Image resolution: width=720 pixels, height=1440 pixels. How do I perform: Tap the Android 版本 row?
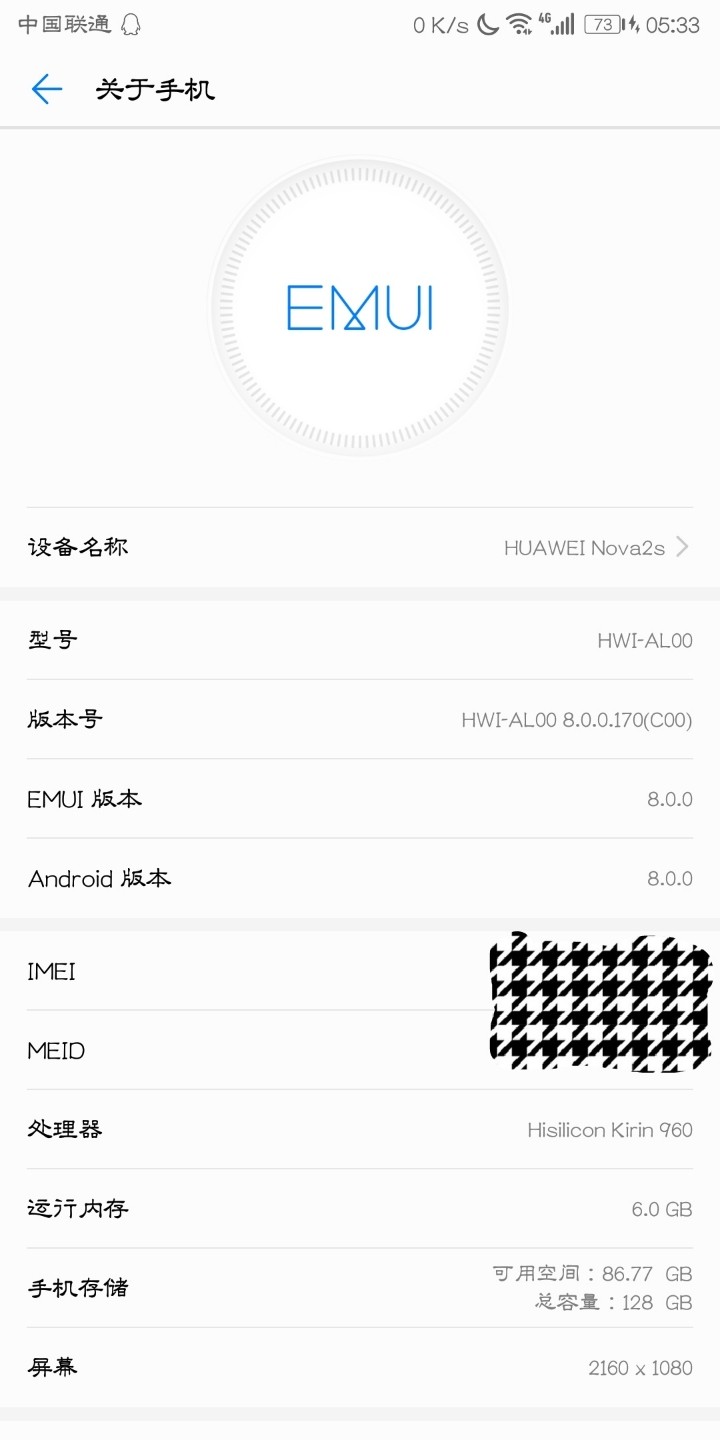point(360,878)
